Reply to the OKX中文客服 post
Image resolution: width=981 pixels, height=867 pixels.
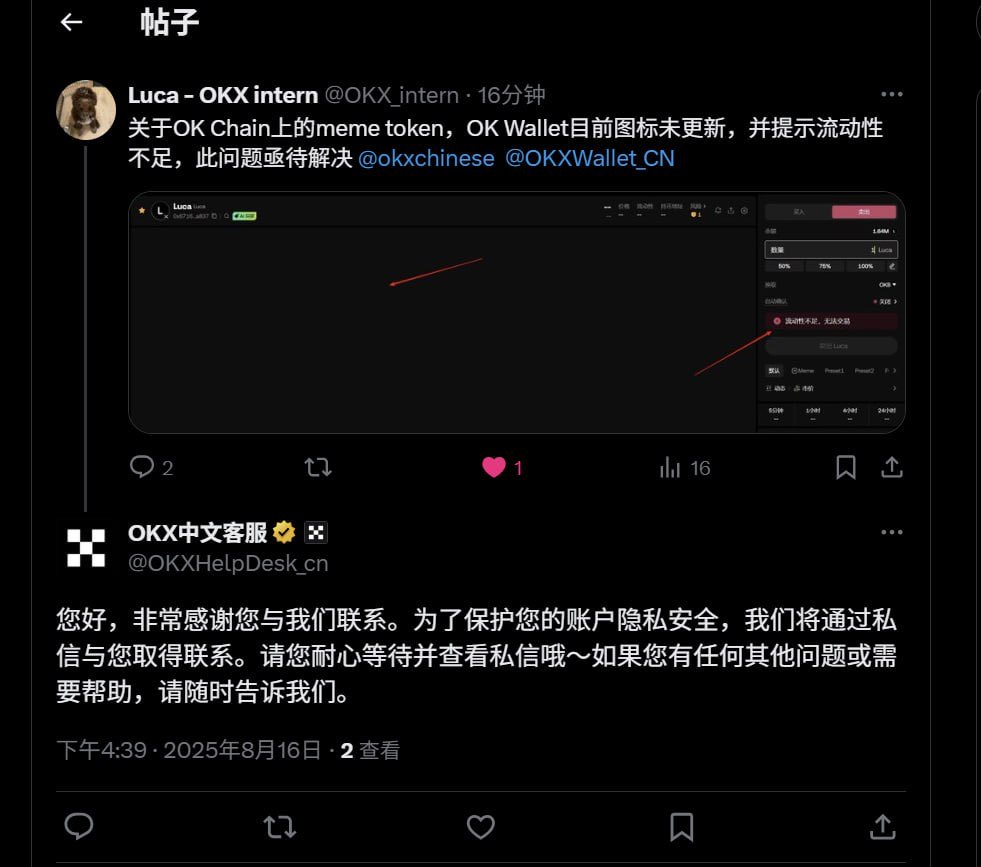pos(79,826)
